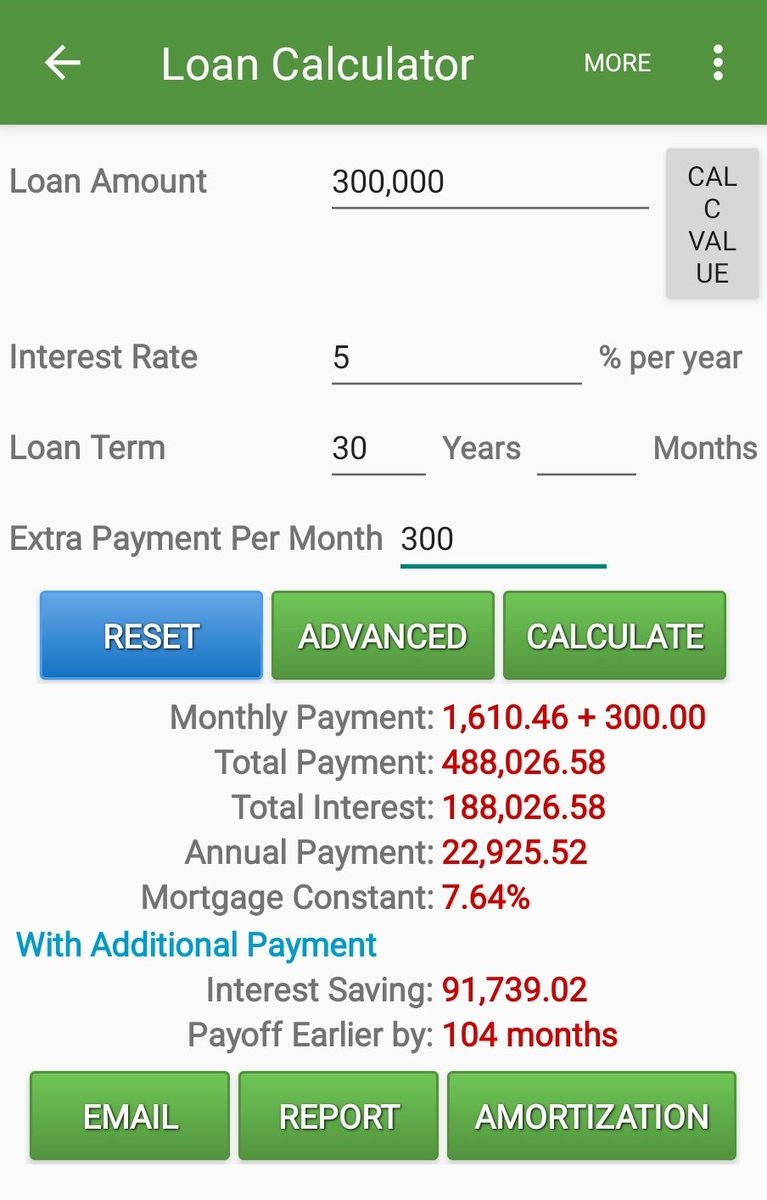Edit the Loan Amount field

[x=489, y=183]
